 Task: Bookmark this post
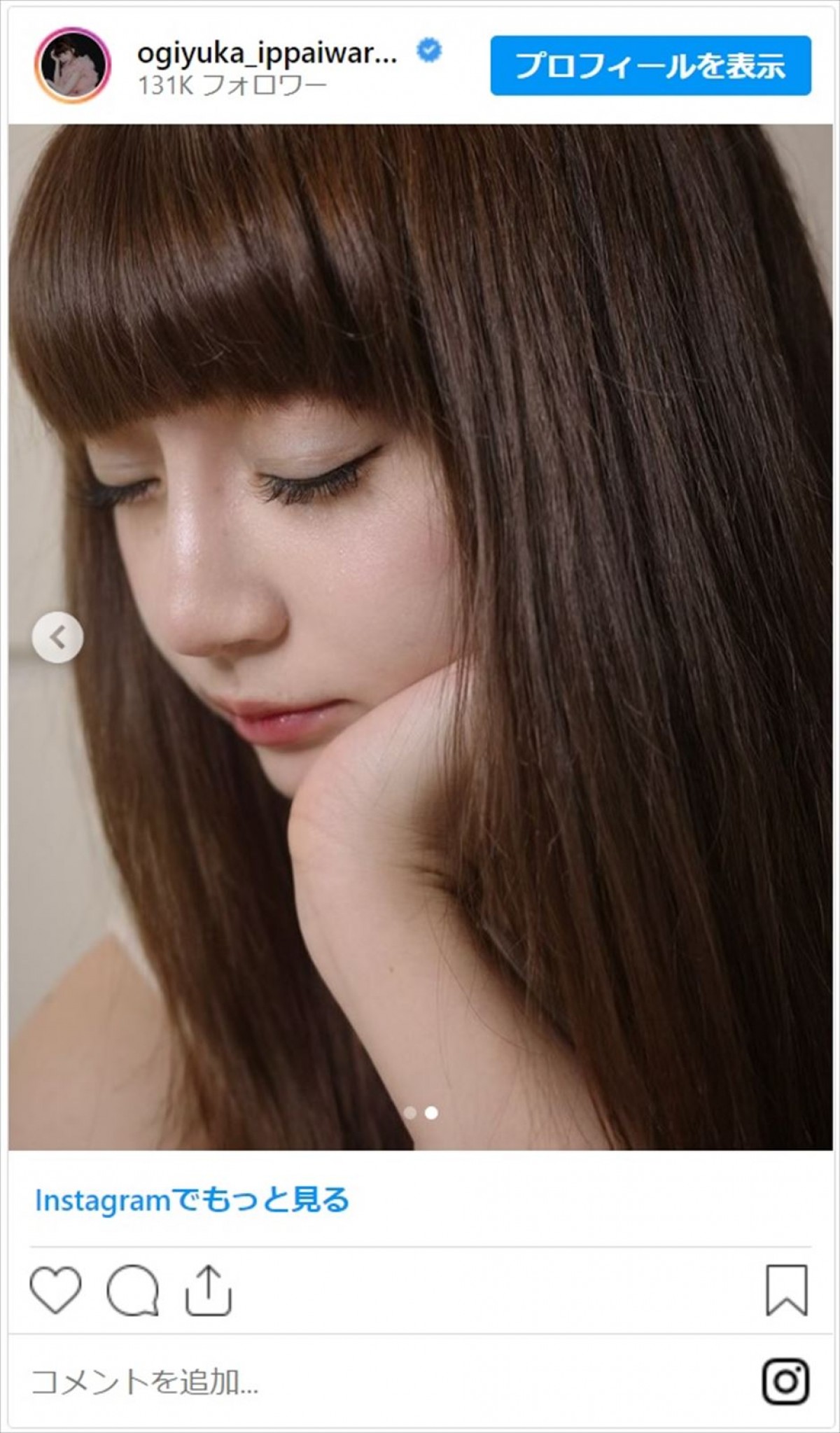(787, 1289)
